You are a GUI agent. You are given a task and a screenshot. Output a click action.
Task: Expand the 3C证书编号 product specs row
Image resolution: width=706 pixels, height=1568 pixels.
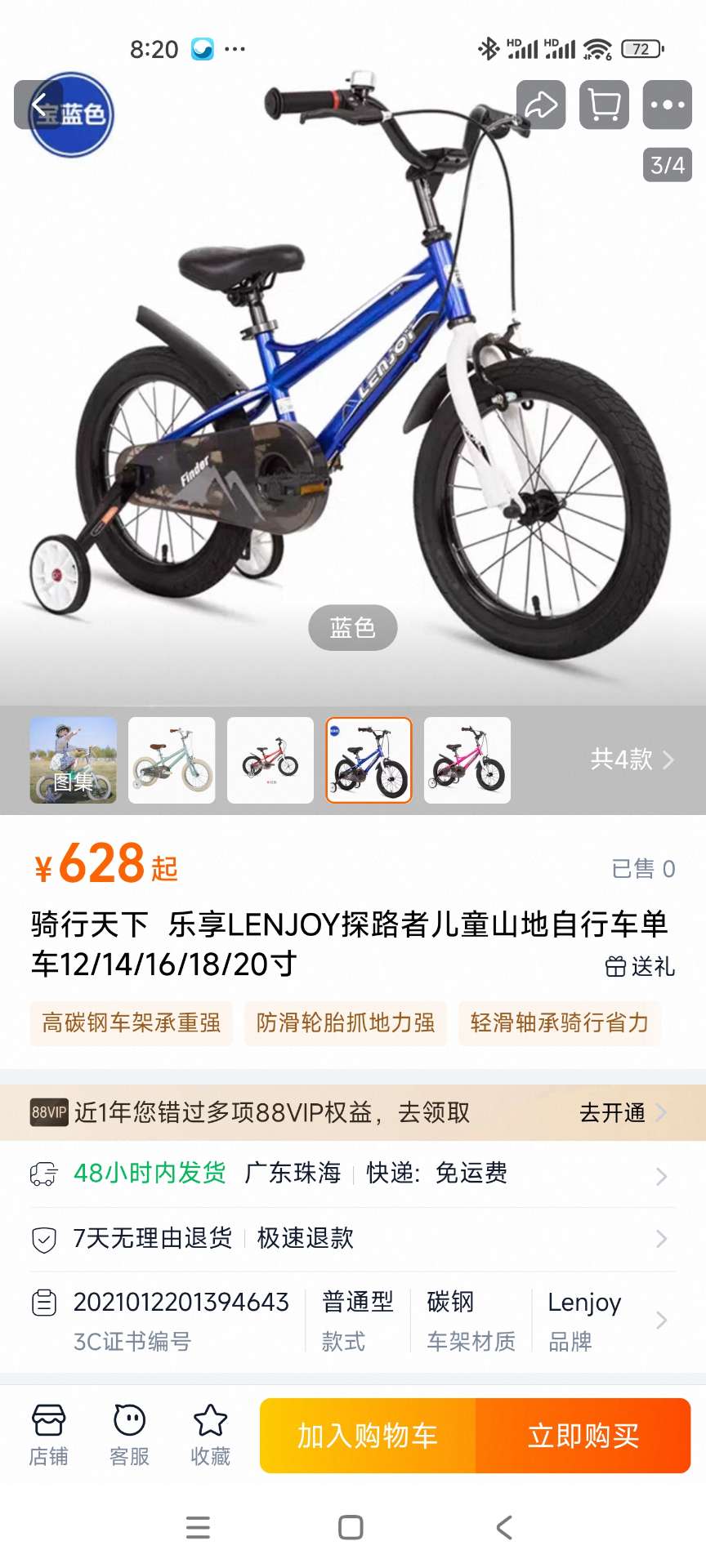tap(351, 1320)
